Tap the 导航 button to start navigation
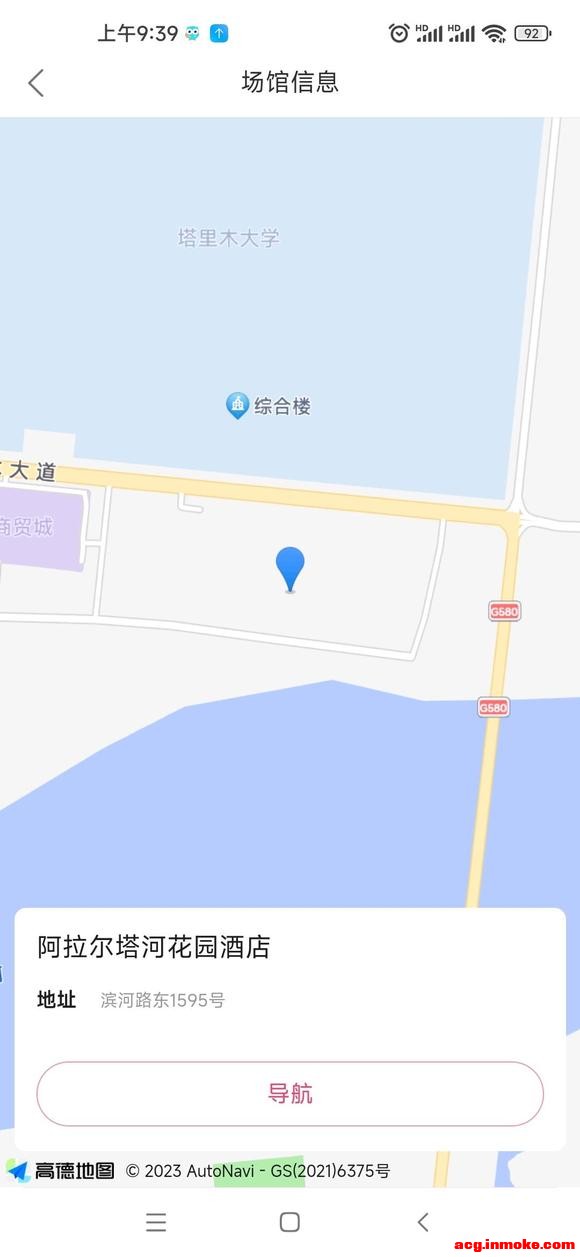Screen dimensions: 580x1257 click(290, 1094)
